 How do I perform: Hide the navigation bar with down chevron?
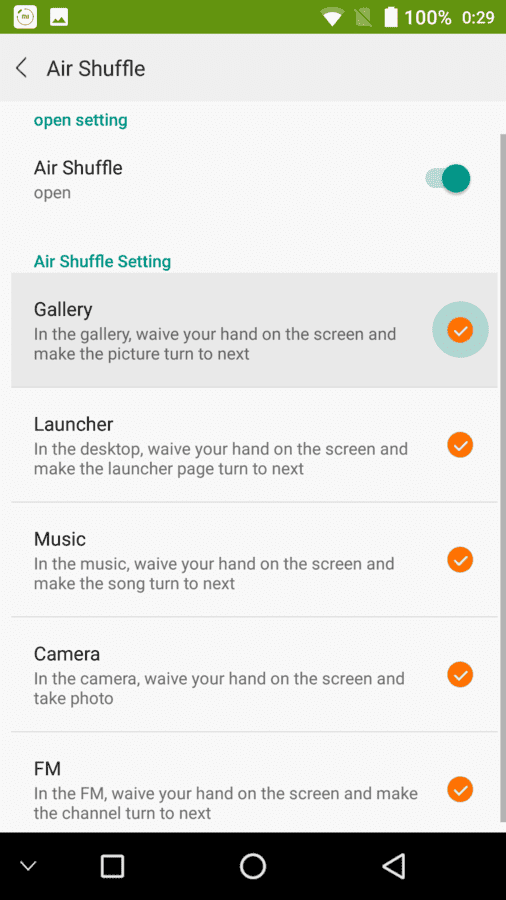tap(28, 866)
